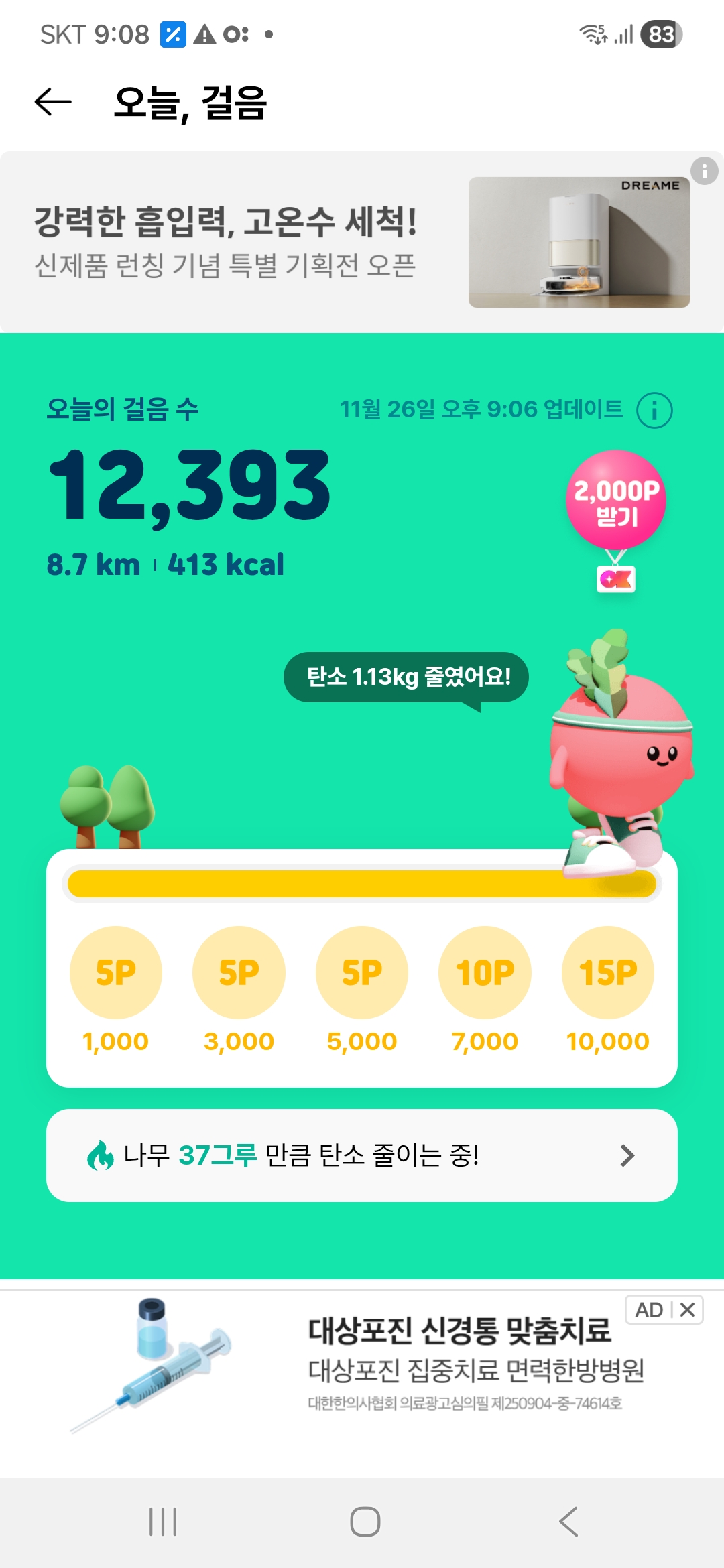Open step count update info icon
The image size is (724, 1568).
click(x=654, y=410)
